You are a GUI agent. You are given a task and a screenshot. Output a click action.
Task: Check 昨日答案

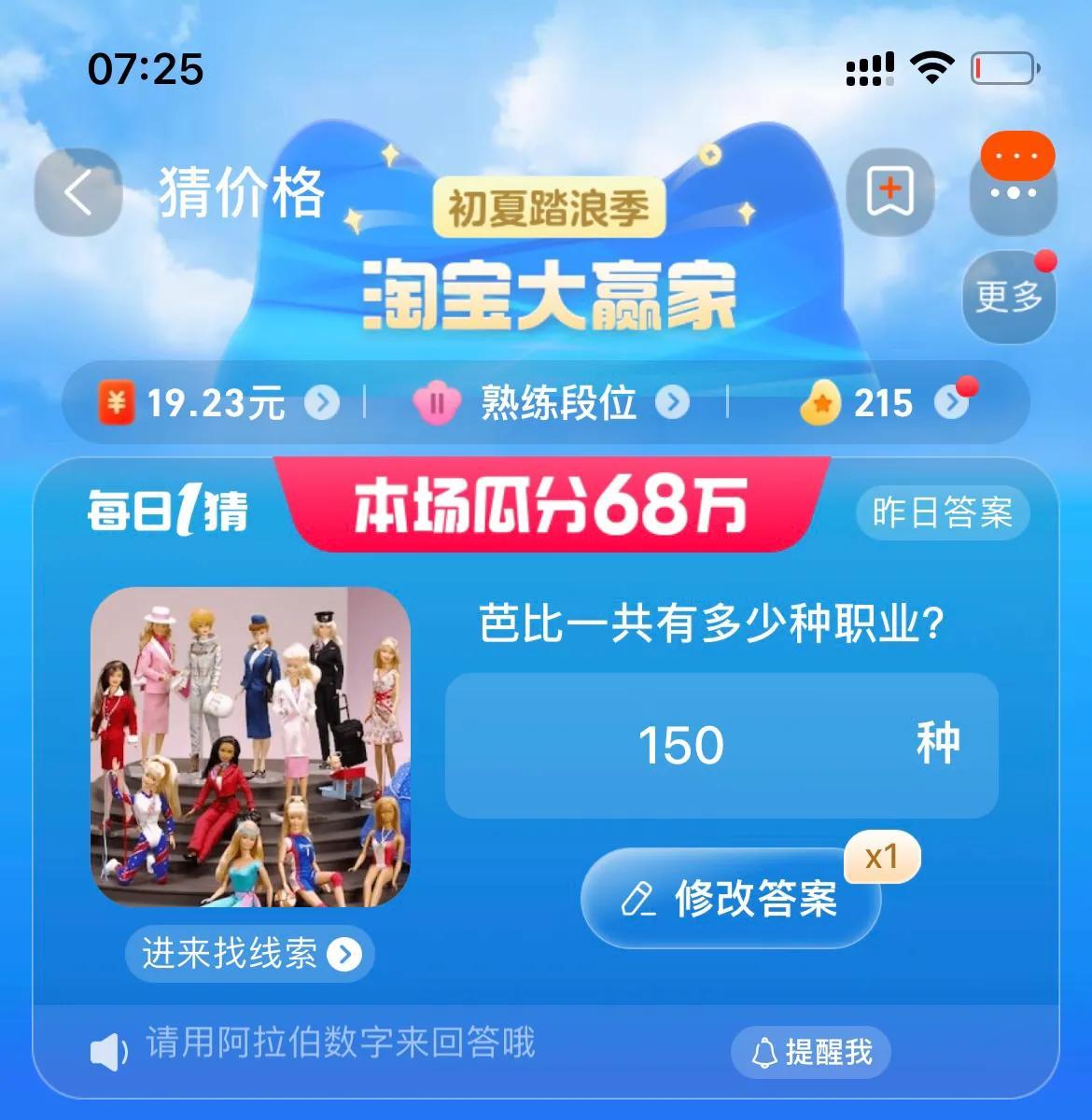942,512
